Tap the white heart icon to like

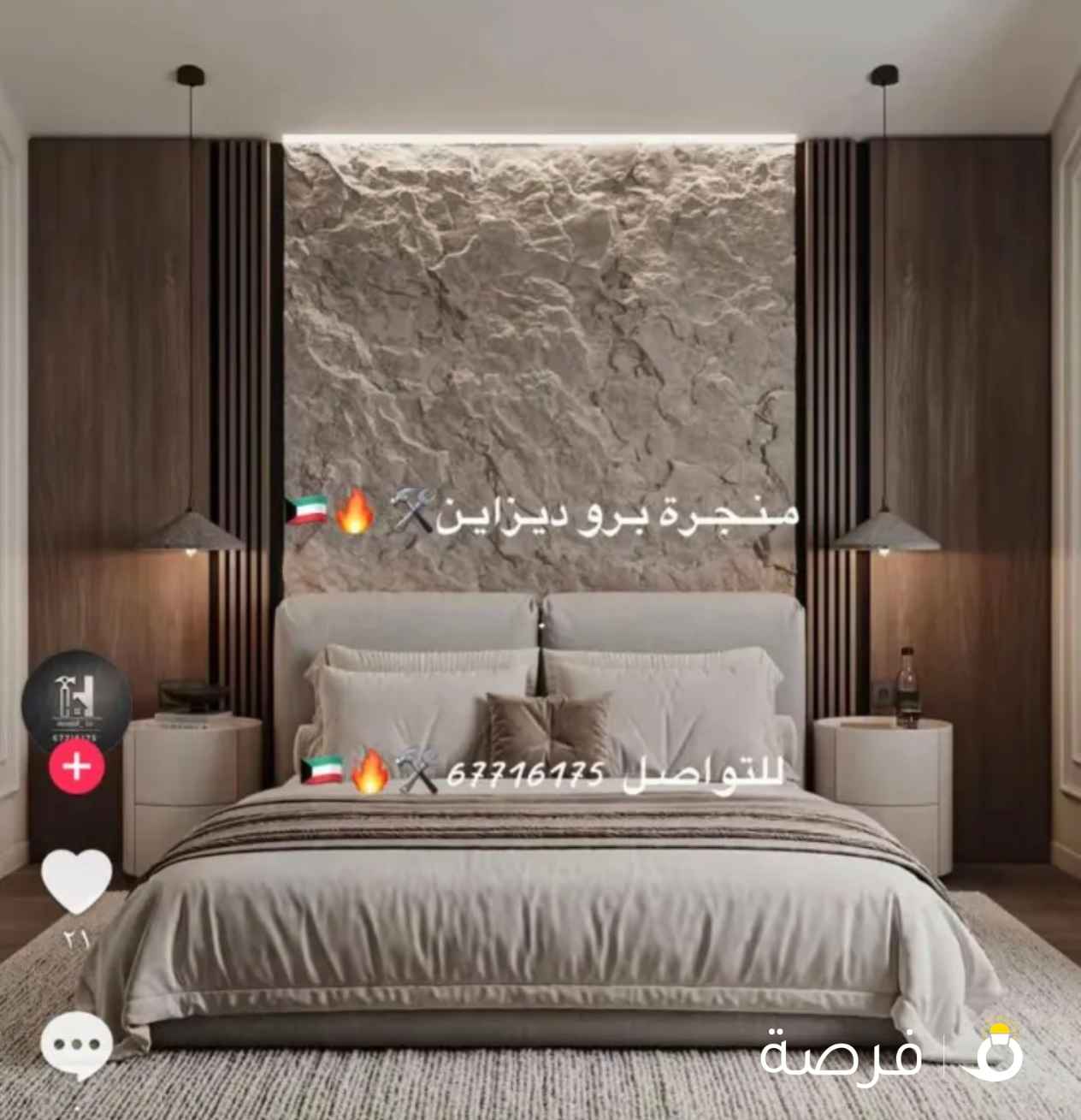75,883
